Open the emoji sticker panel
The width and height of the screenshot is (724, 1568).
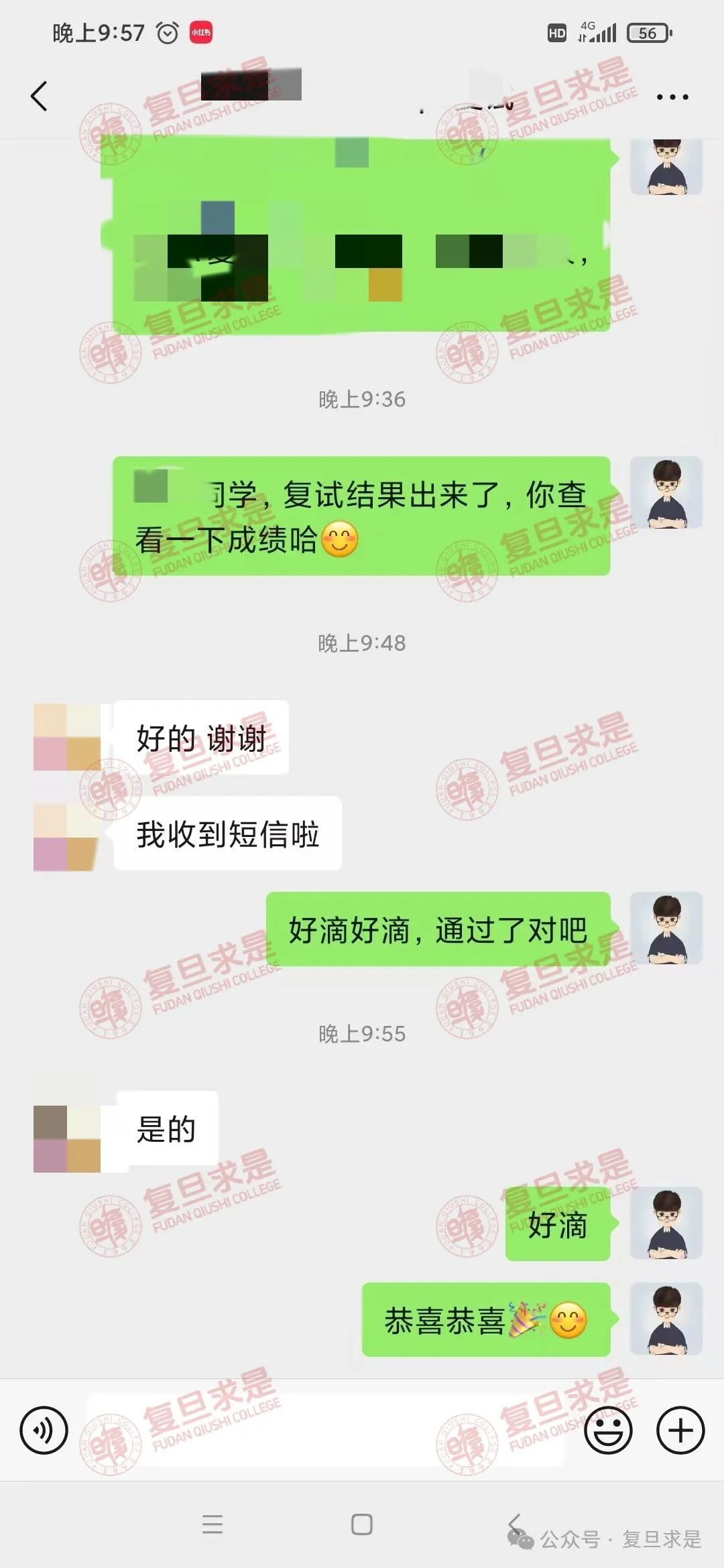607,1430
